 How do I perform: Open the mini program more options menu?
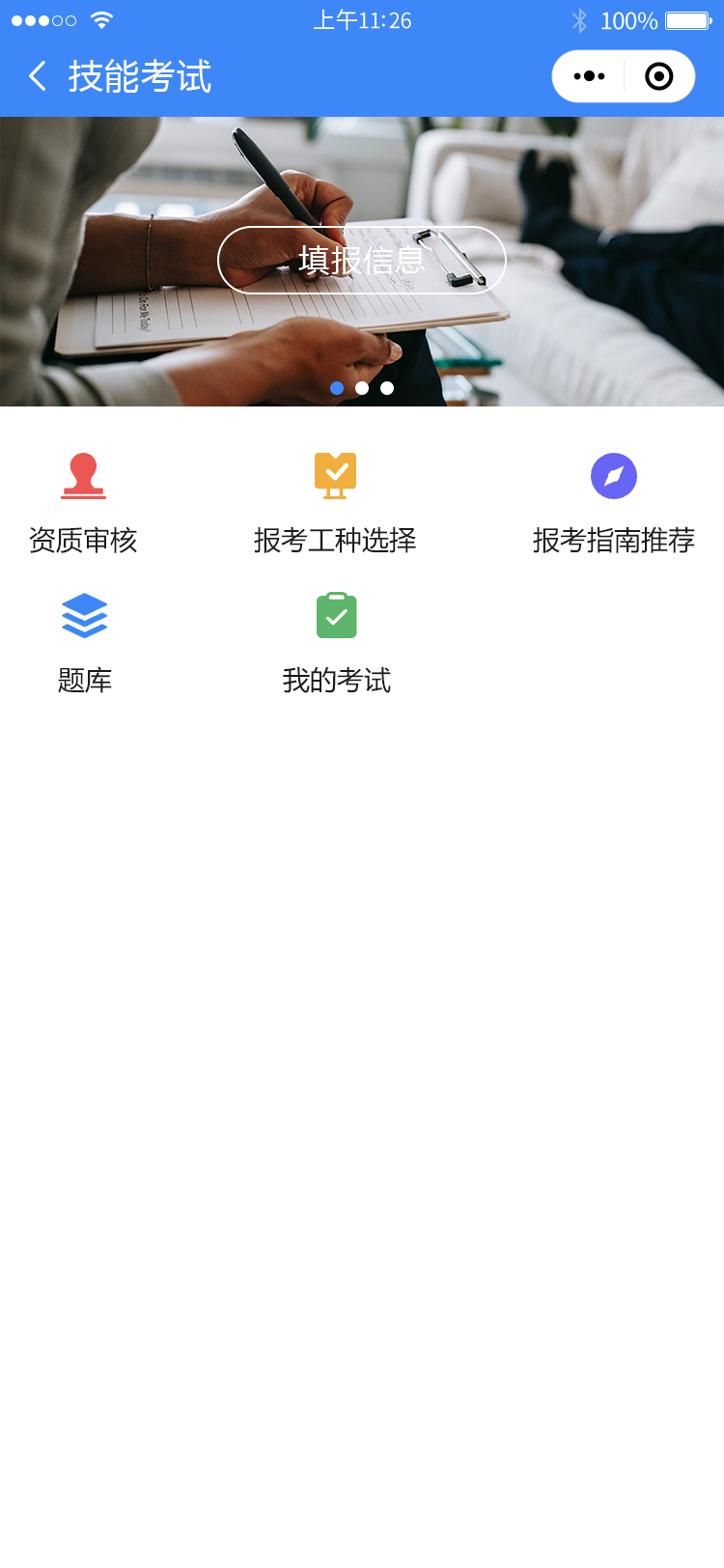pyautogui.click(x=589, y=76)
